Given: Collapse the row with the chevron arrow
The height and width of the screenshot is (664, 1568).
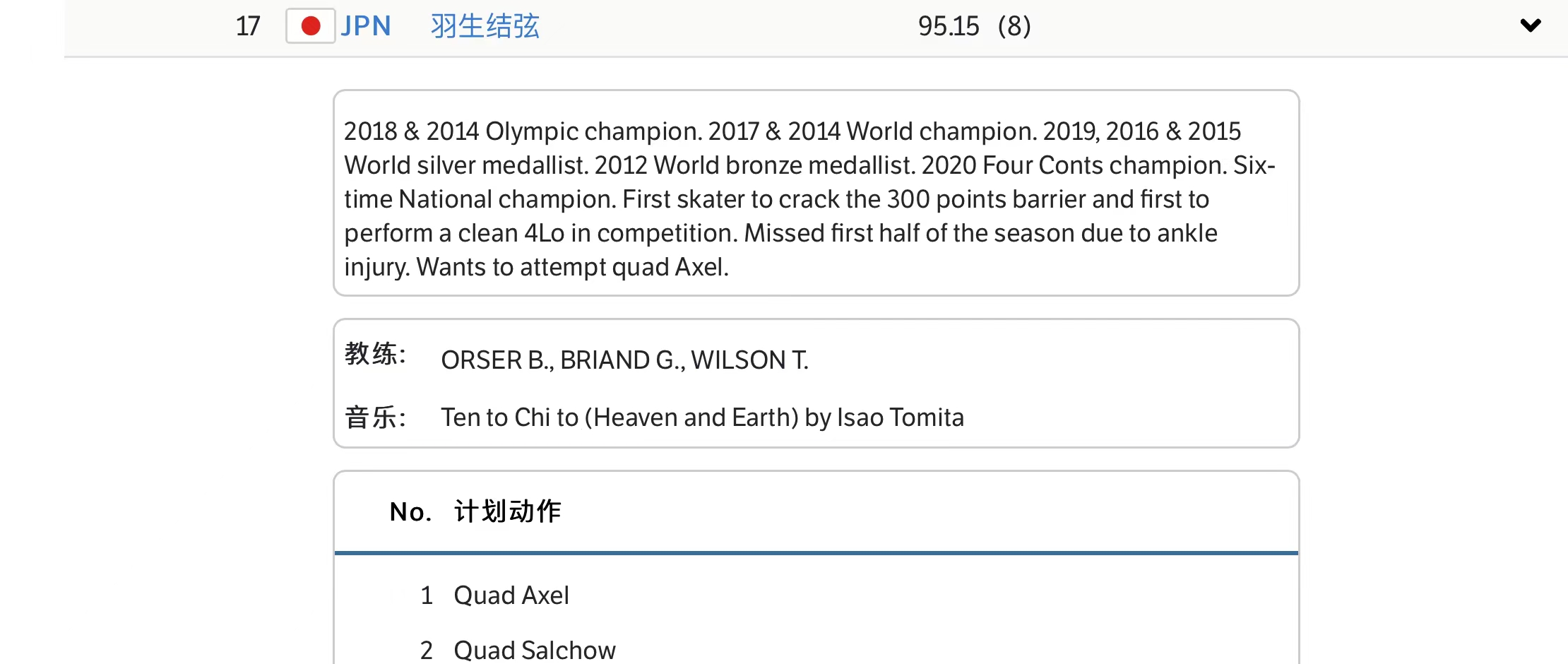Looking at the screenshot, I should (1530, 26).
